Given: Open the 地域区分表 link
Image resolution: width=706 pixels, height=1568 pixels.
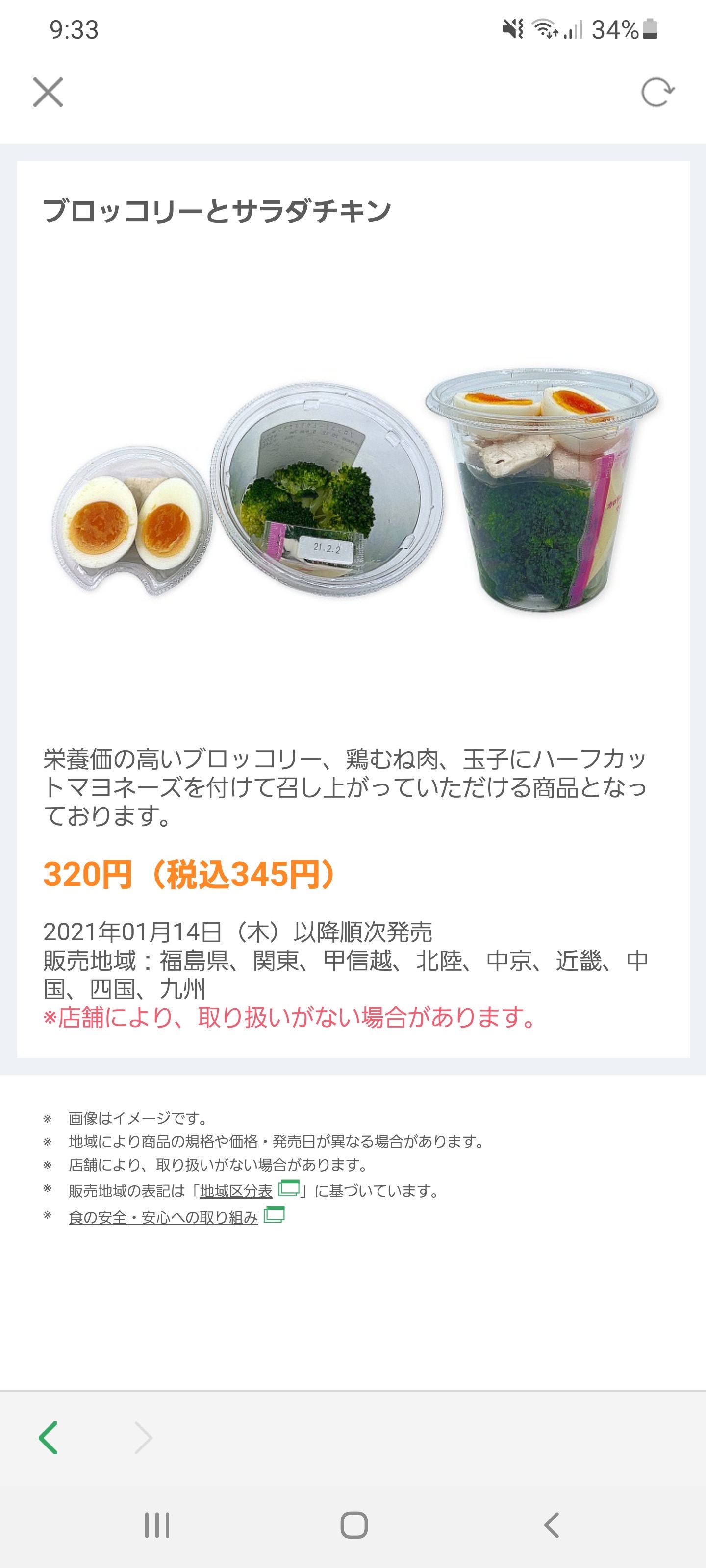Looking at the screenshot, I should pyautogui.click(x=236, y=1191).
